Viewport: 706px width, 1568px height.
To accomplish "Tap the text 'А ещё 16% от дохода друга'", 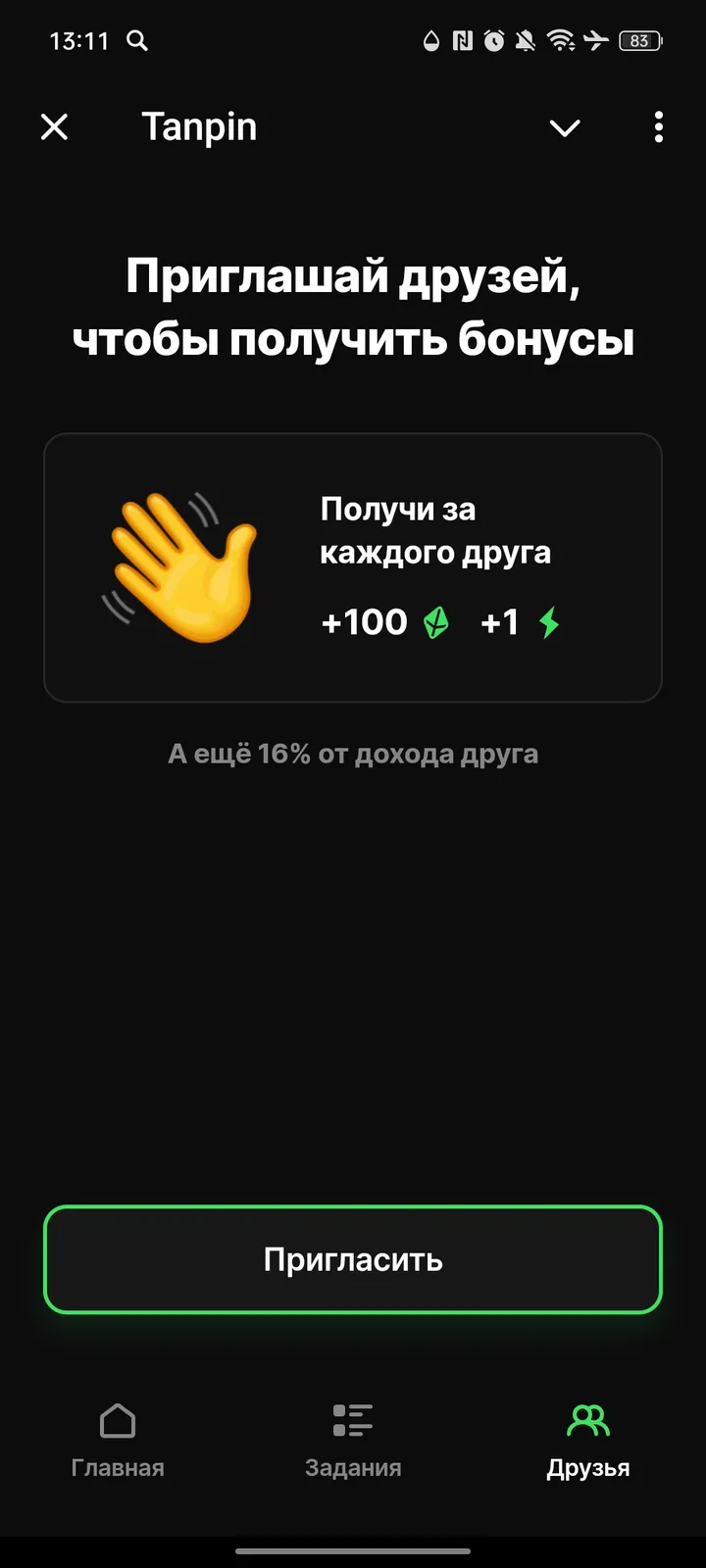I will click(x=353, y=754).
